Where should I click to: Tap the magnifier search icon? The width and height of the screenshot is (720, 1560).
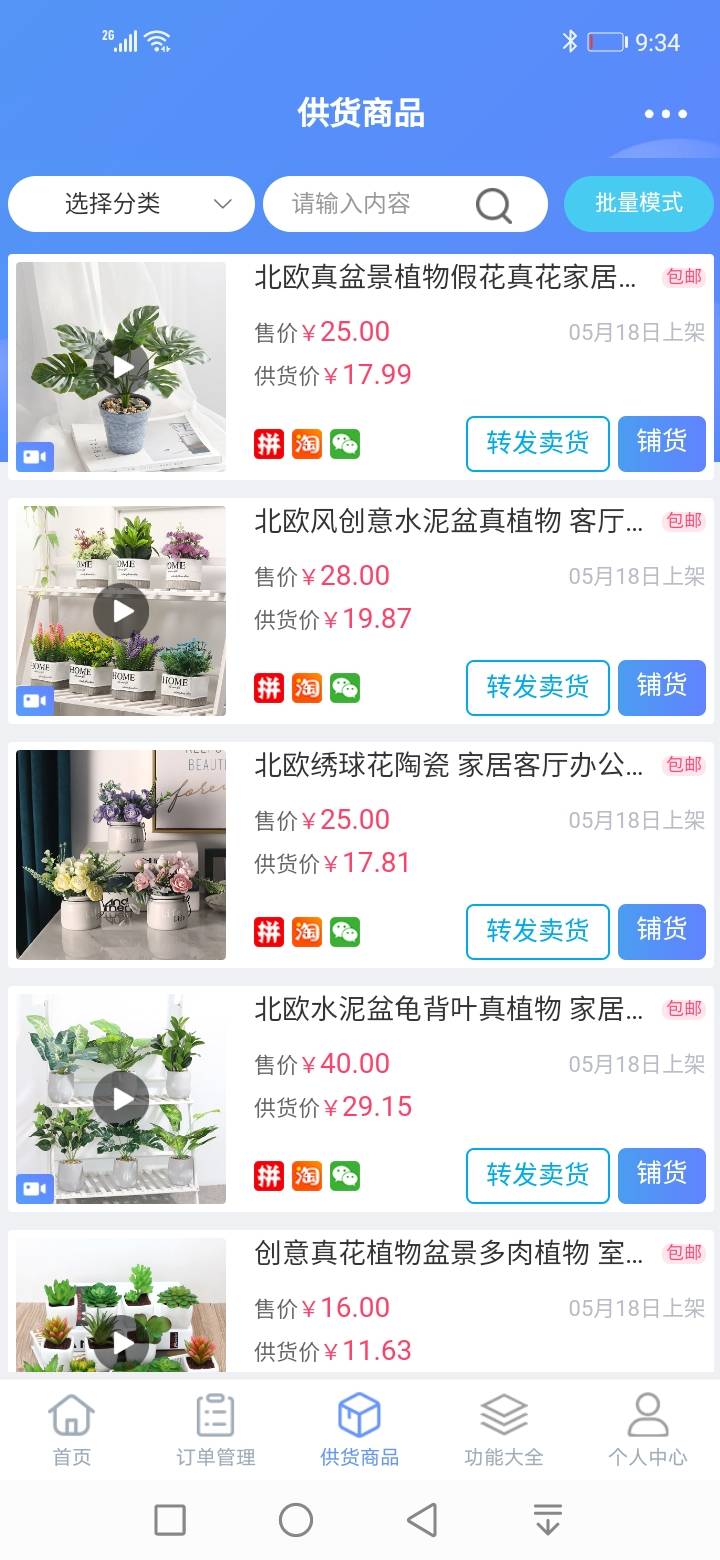(493, 205)
